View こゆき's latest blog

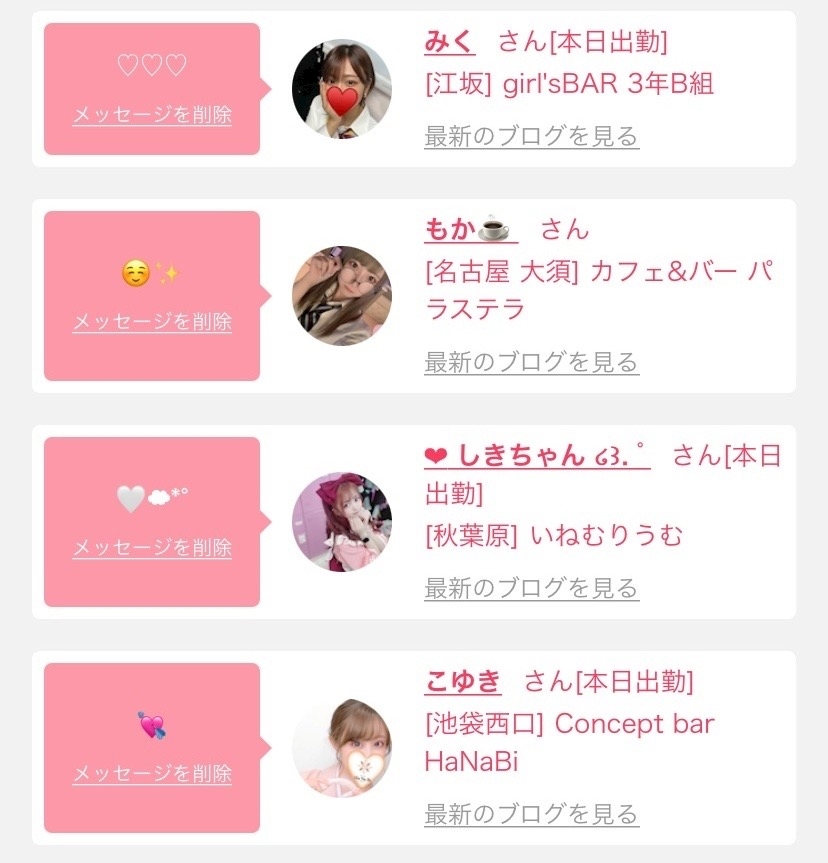531,814
